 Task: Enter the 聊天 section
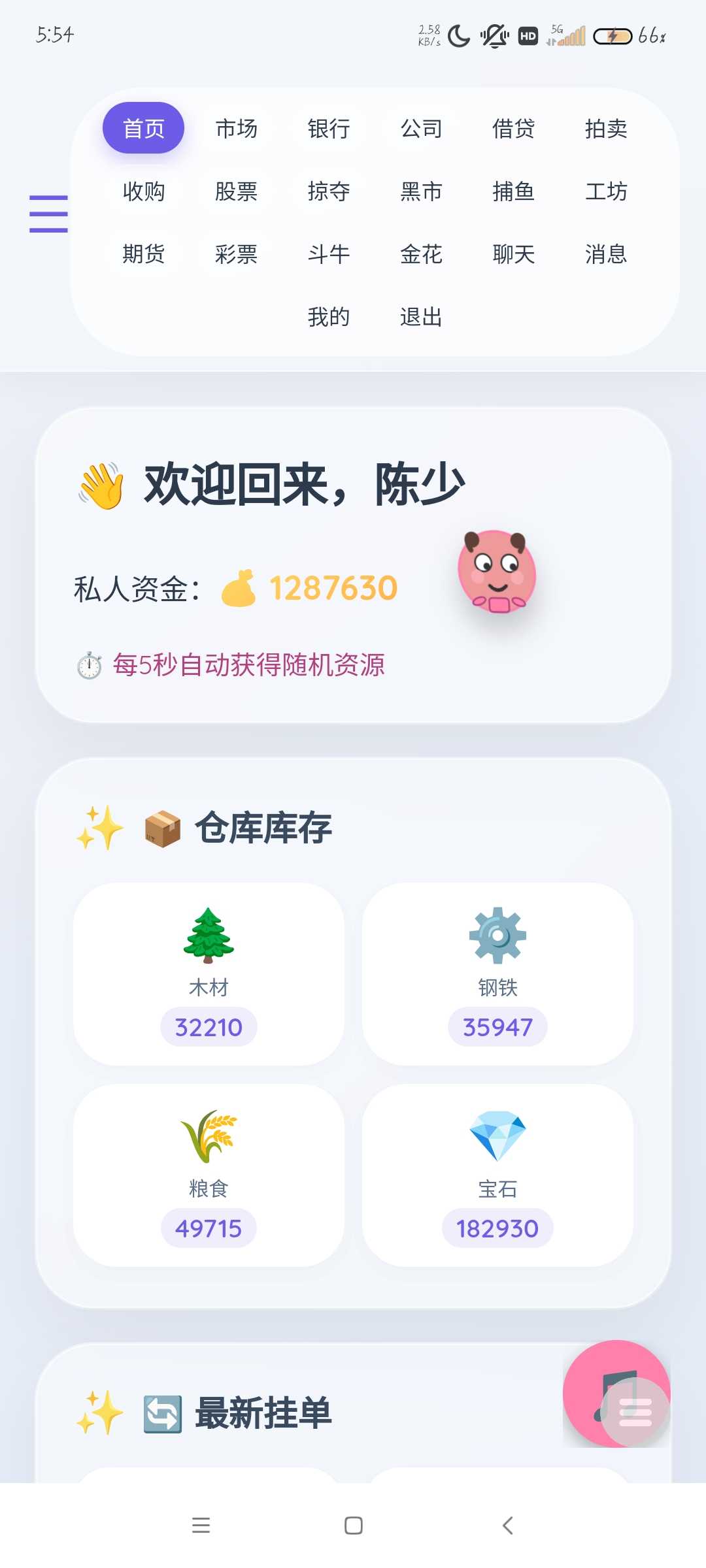pyautogui.click(x=513, y=253)
